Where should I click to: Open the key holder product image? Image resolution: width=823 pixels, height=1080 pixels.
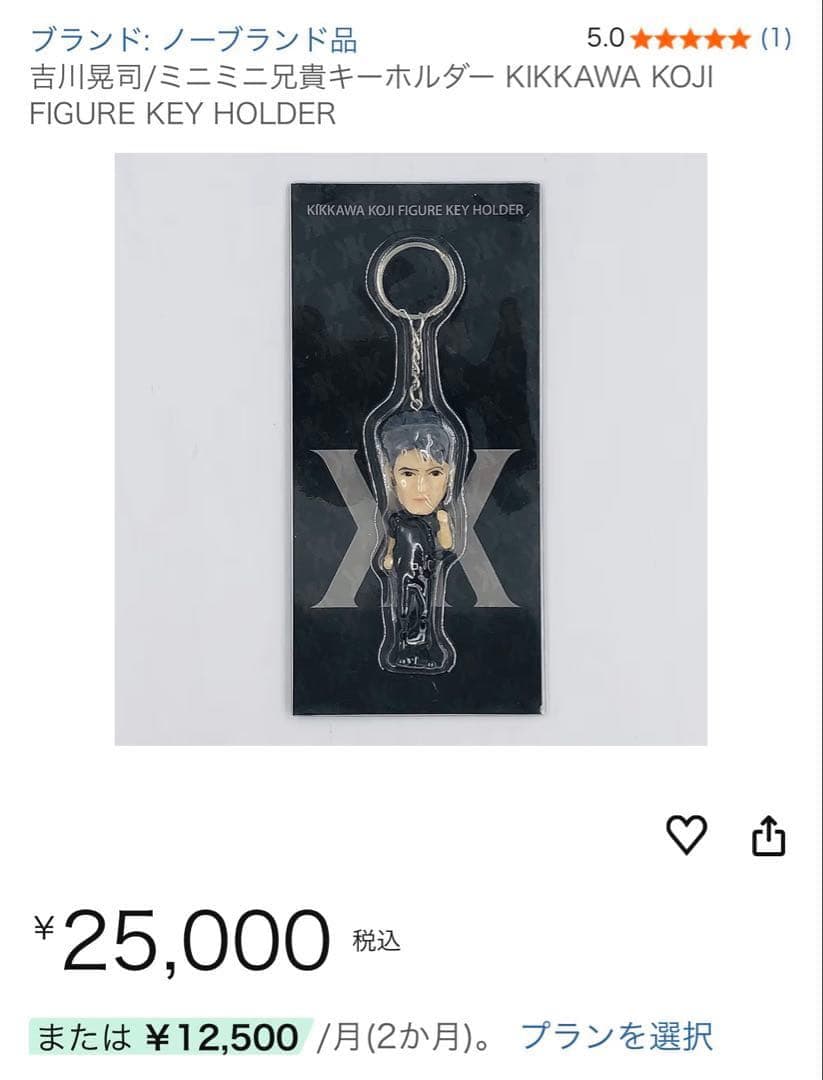[x=410, y=449]
